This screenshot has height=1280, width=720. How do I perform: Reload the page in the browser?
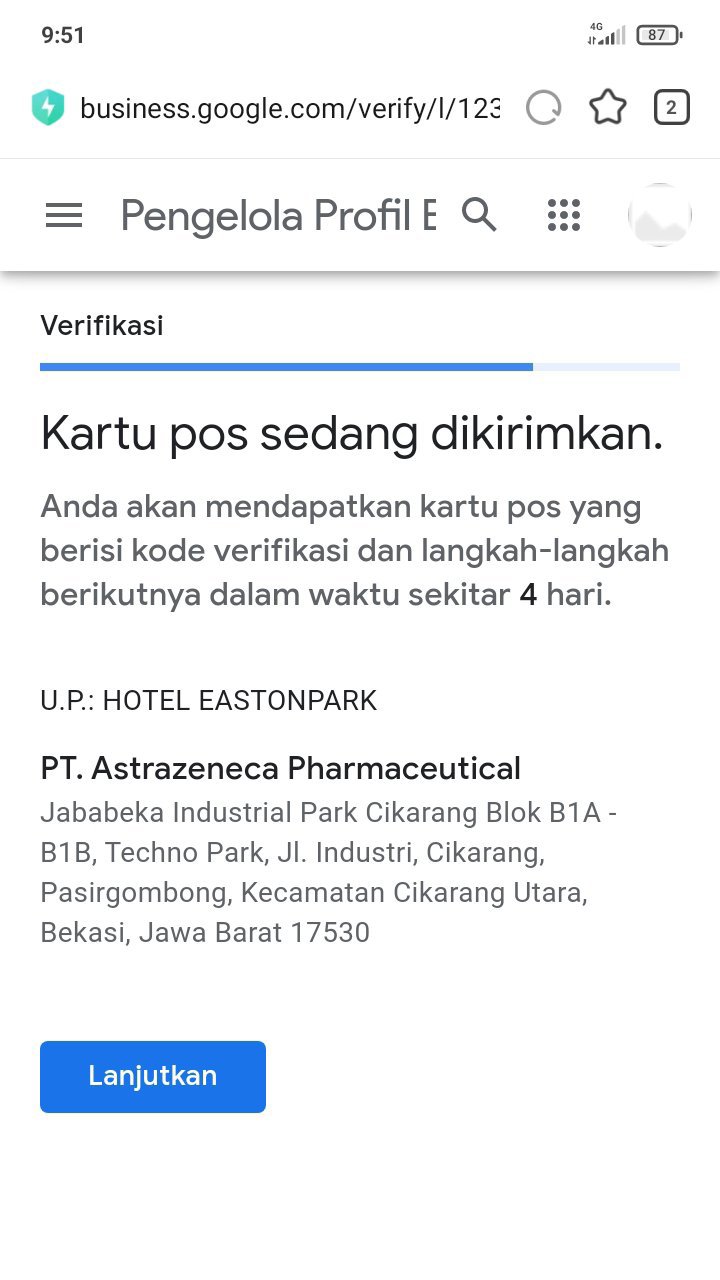tap(544, 108)
